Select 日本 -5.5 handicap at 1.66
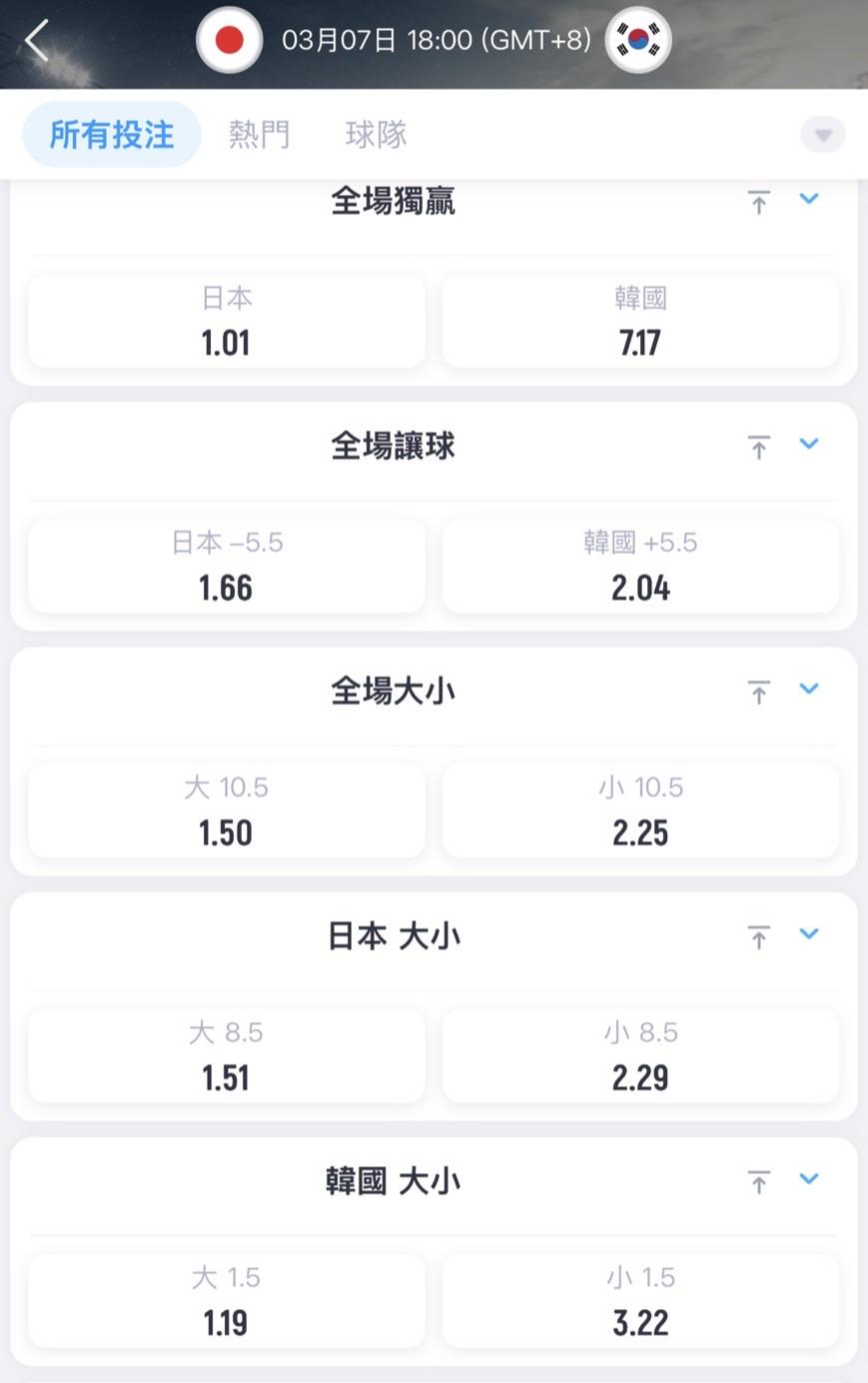 tap(227, 567)
